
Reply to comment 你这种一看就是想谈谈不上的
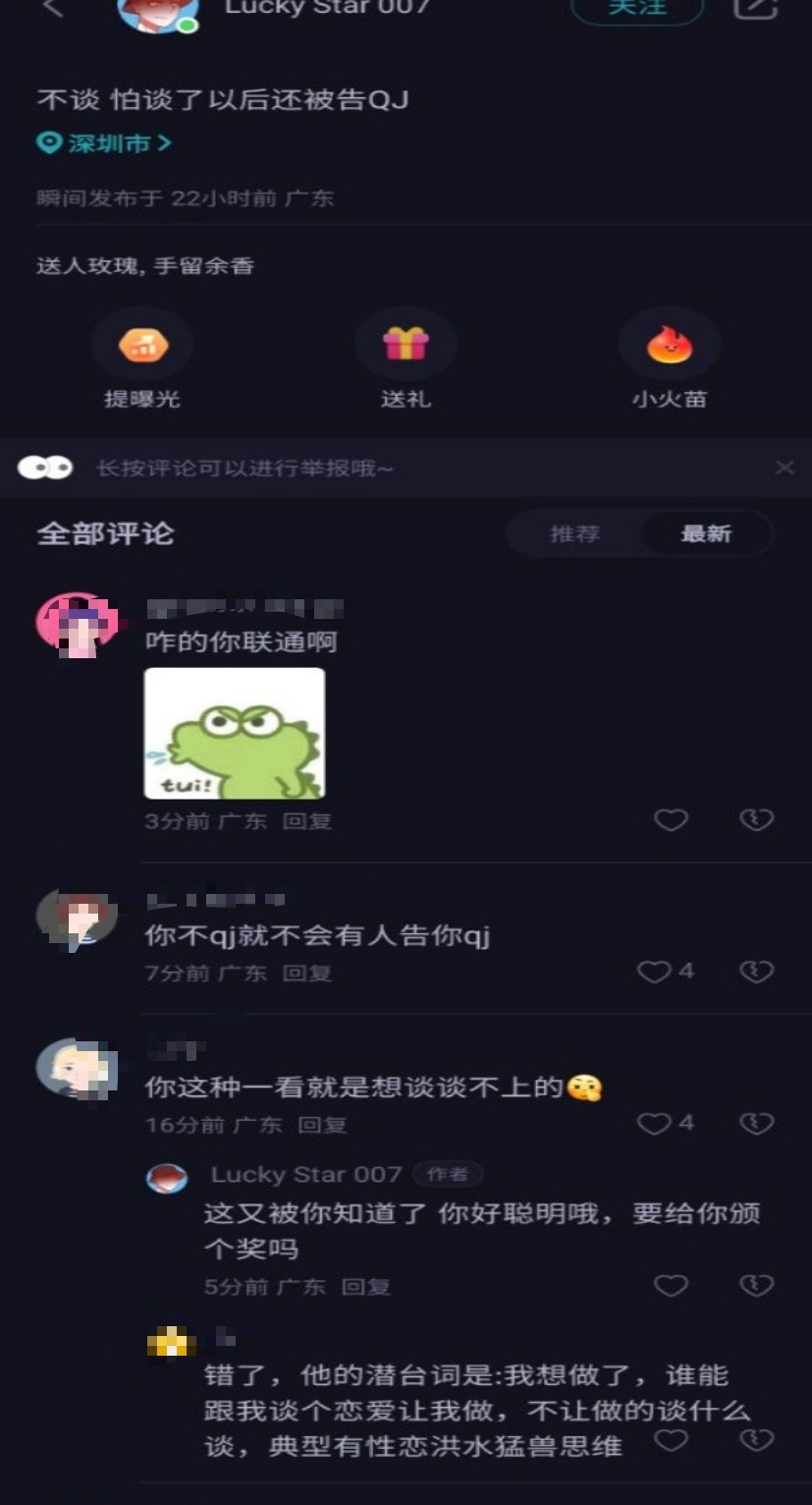point(323,1125)
